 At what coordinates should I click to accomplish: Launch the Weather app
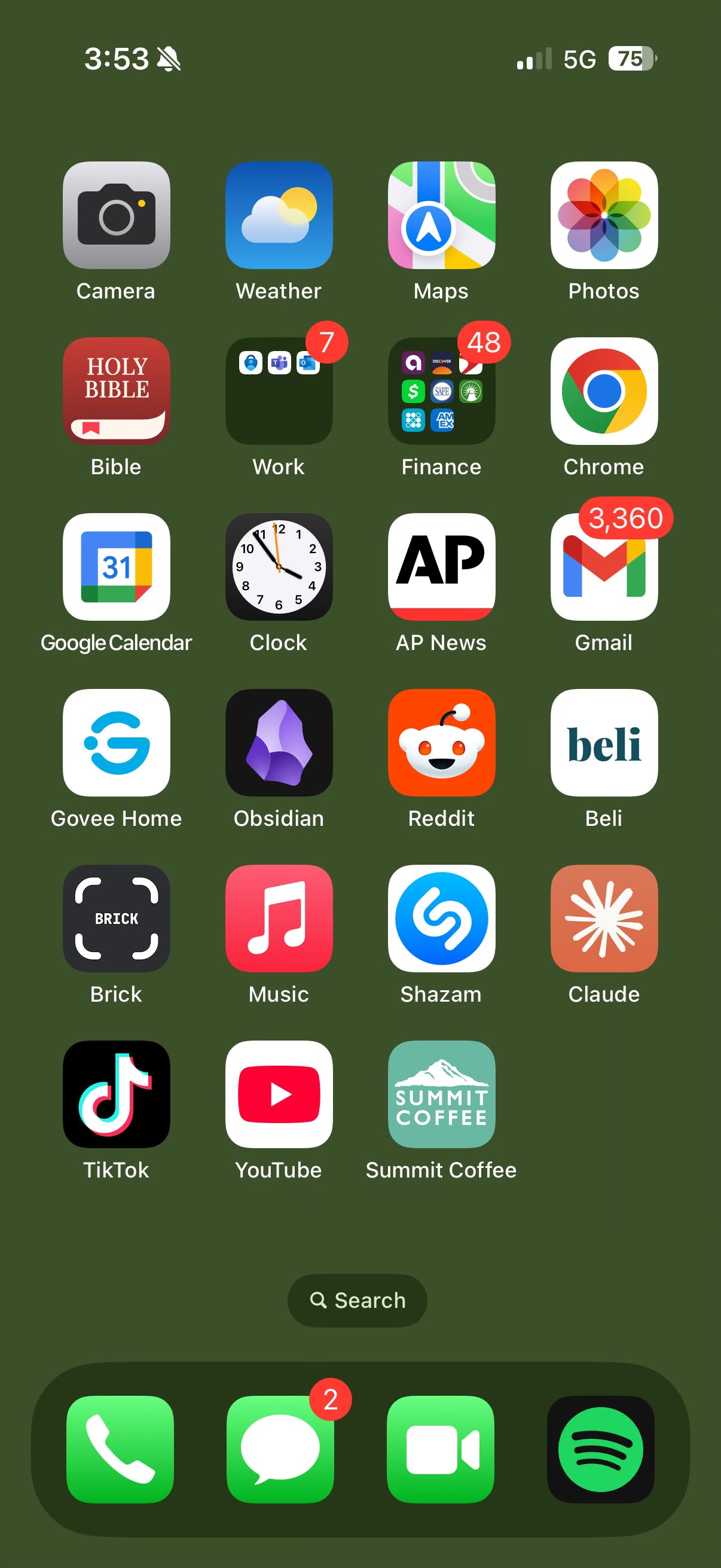point(279,215)
